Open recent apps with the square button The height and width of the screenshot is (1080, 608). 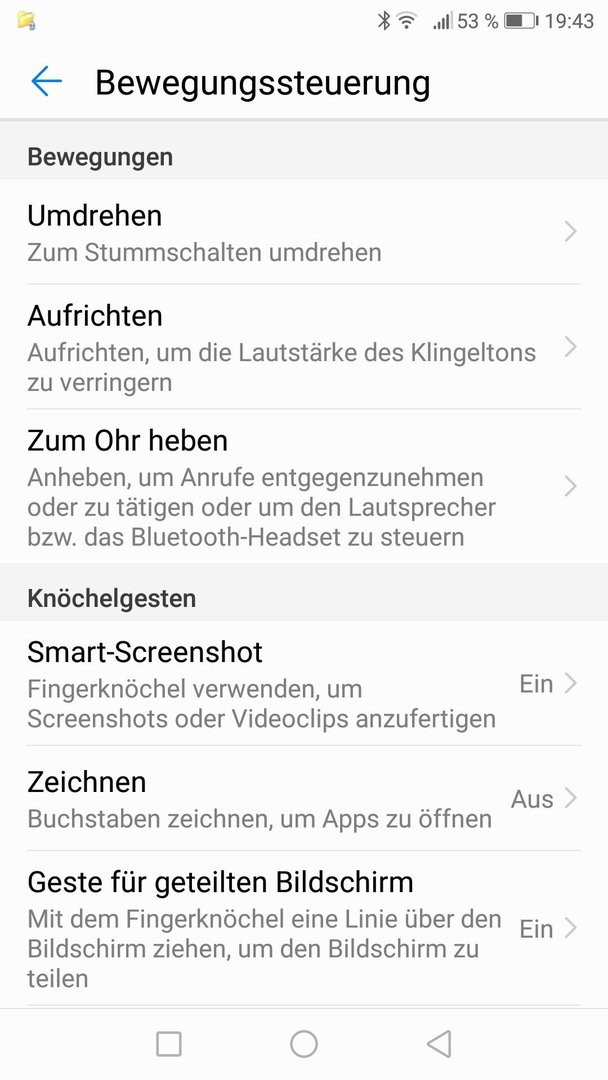(x=169, y=1044)
